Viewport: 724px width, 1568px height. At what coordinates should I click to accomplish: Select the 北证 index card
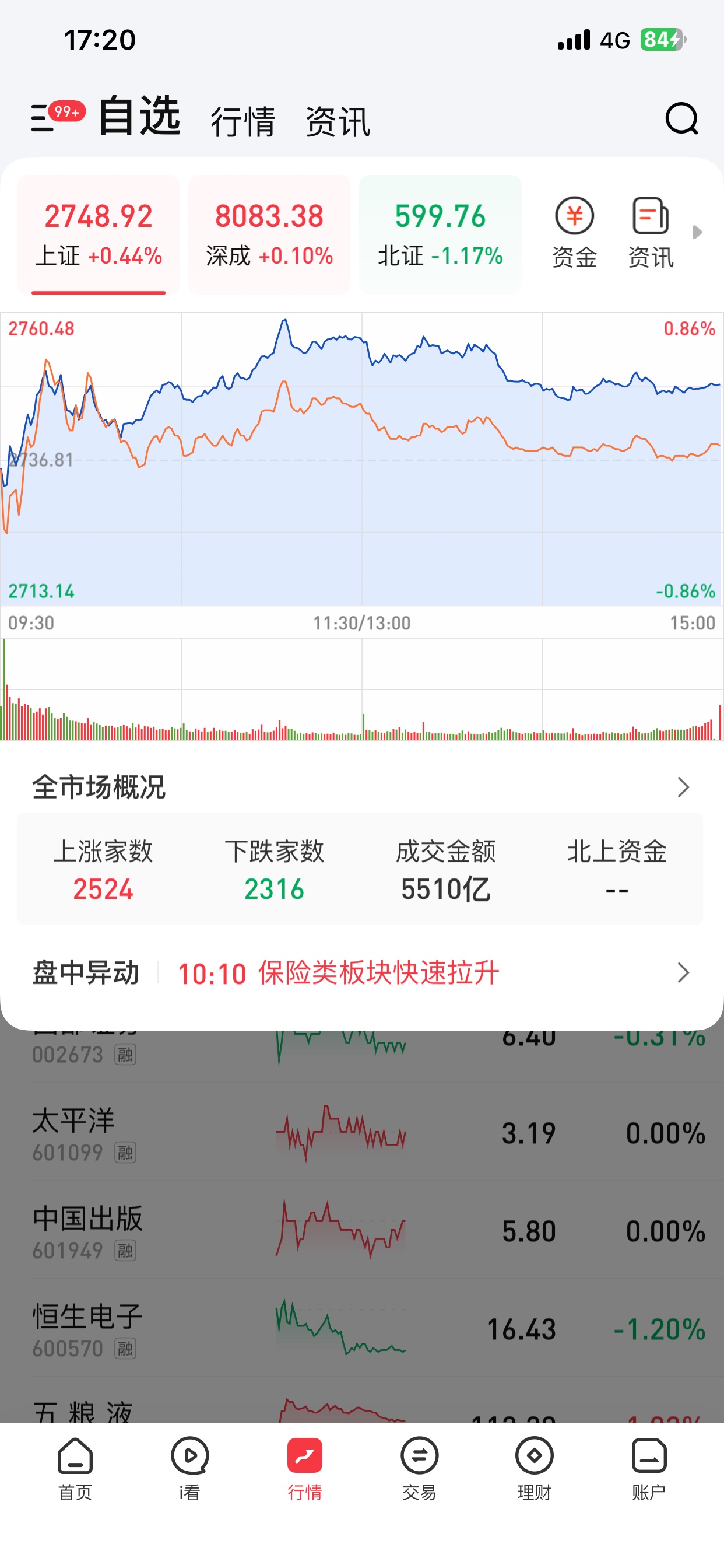point(440,234)
